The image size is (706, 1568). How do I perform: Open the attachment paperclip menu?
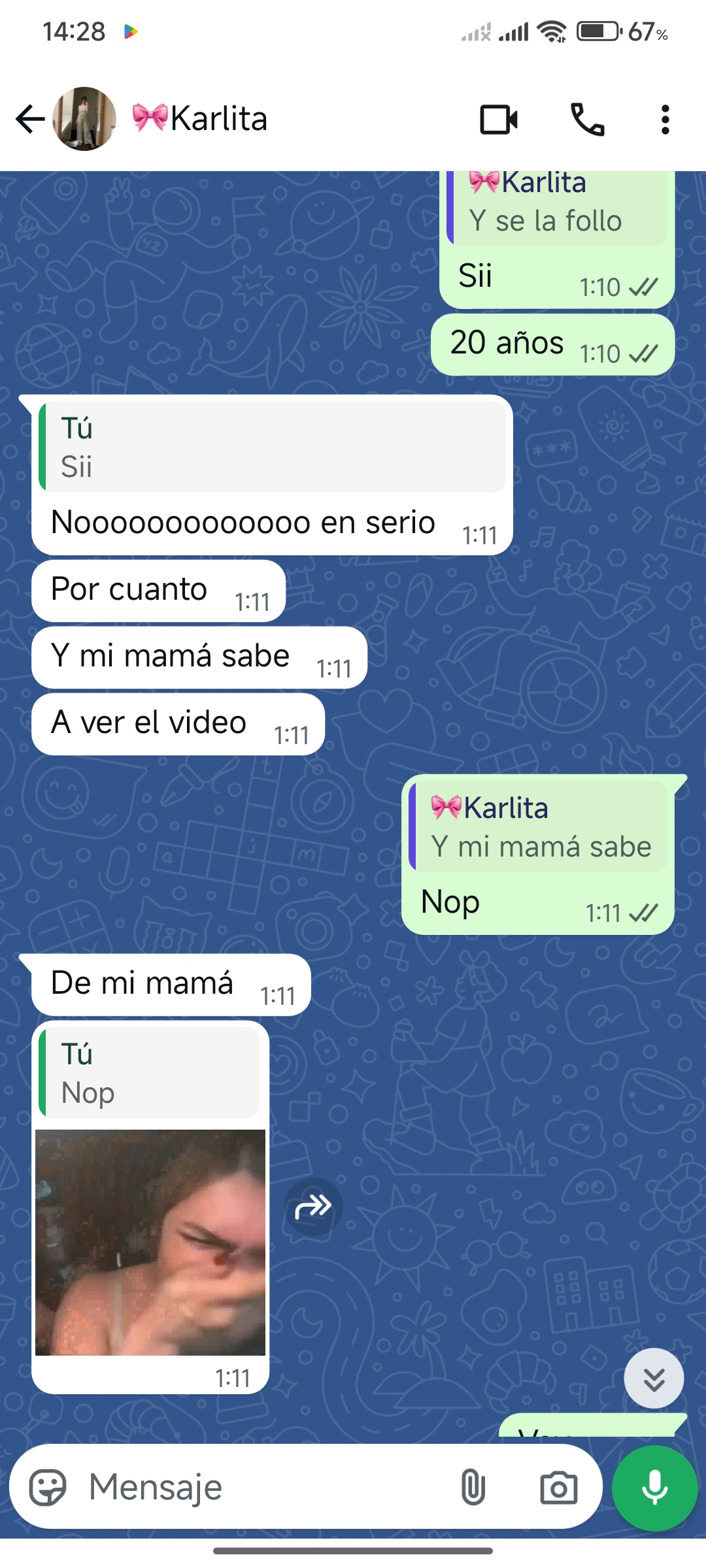[x=473, y=1488]
